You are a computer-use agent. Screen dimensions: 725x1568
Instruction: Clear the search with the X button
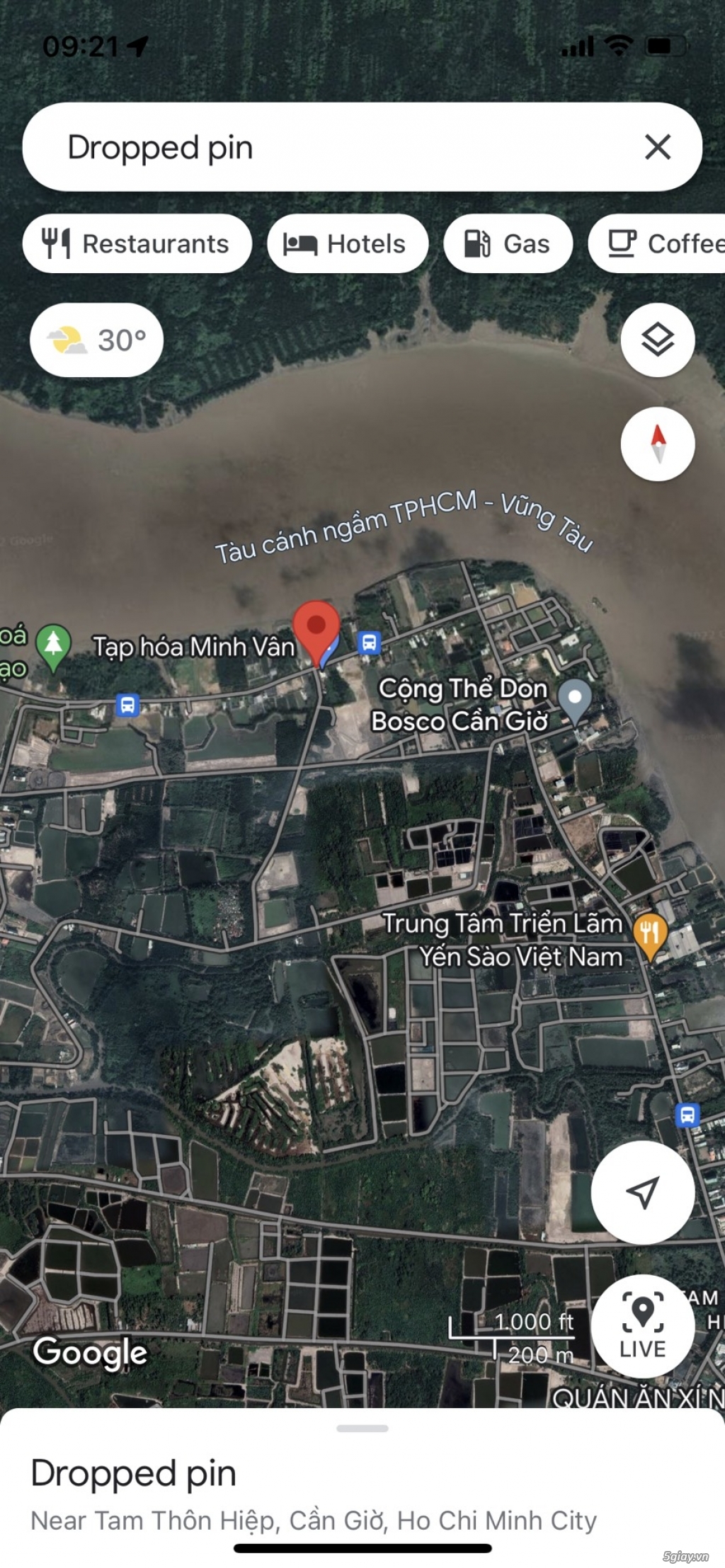[x=658, y=147]
